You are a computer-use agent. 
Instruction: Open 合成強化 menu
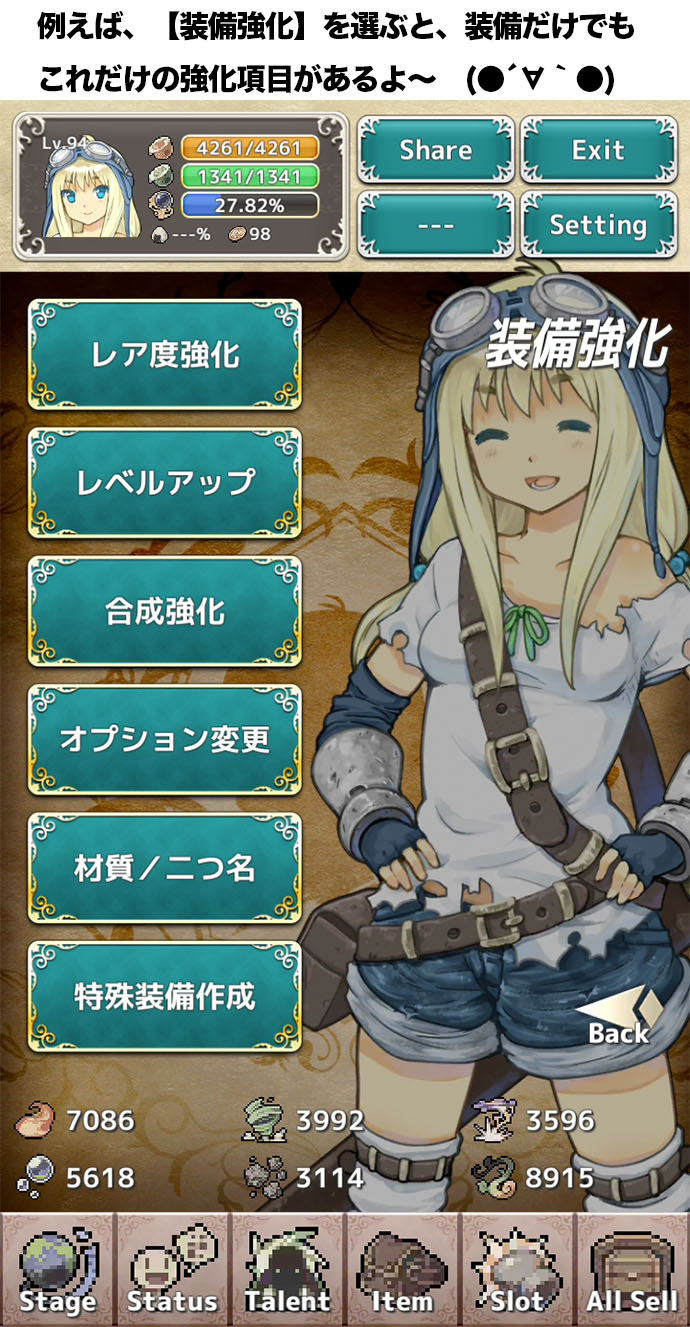point(165,611)
